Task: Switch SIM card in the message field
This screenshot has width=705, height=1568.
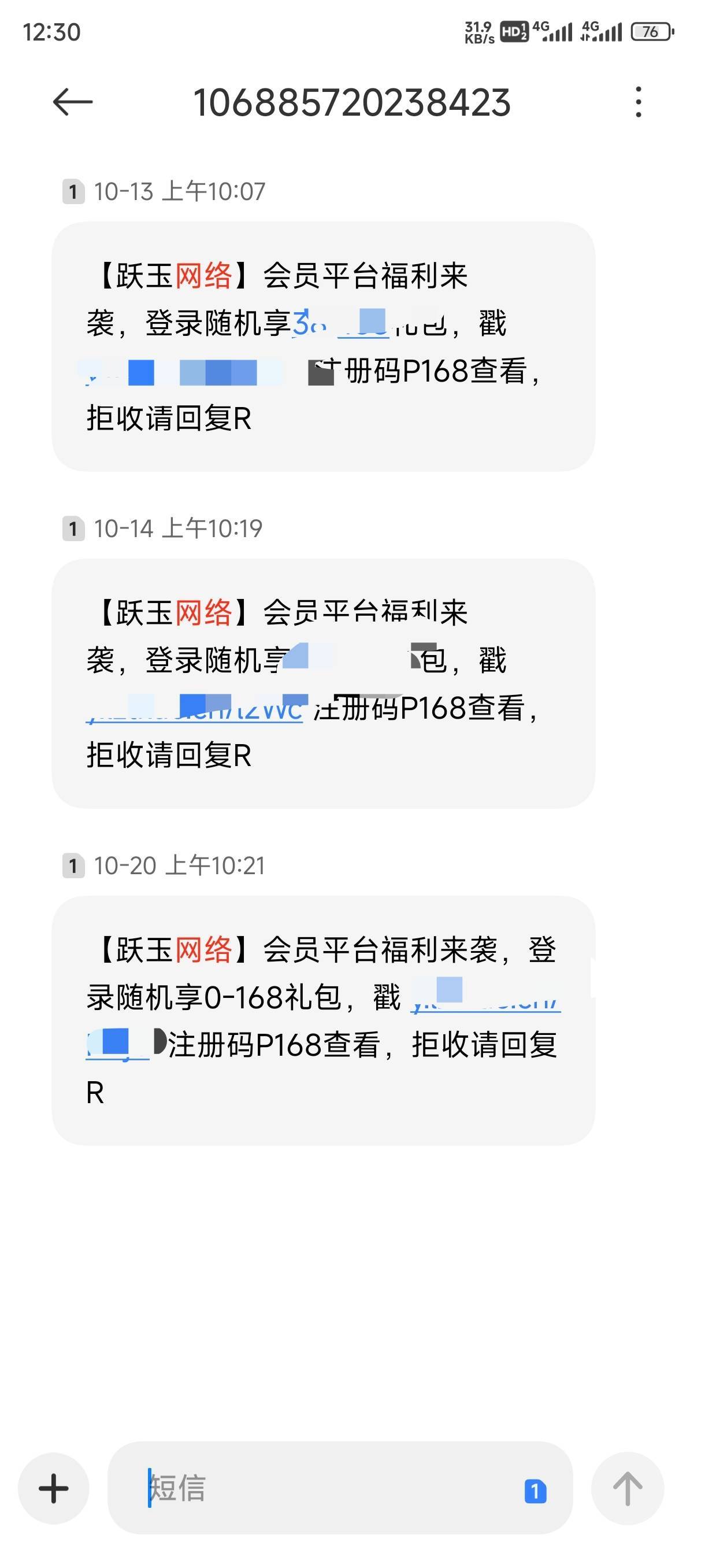Action: 535,1491
